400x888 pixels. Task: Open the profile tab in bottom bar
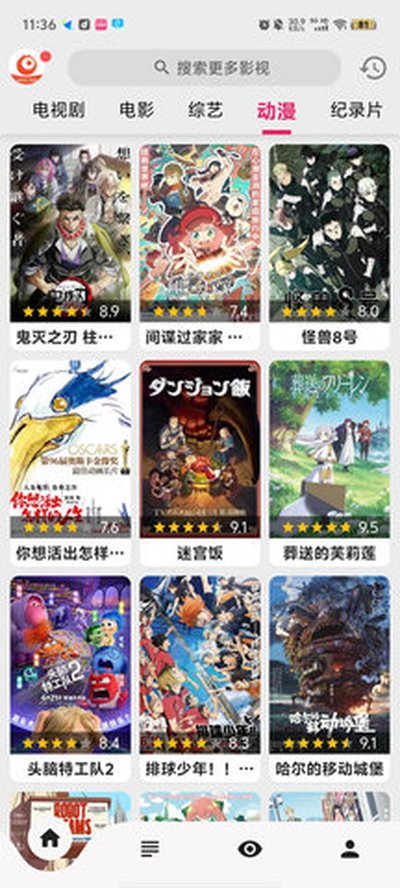350,848
